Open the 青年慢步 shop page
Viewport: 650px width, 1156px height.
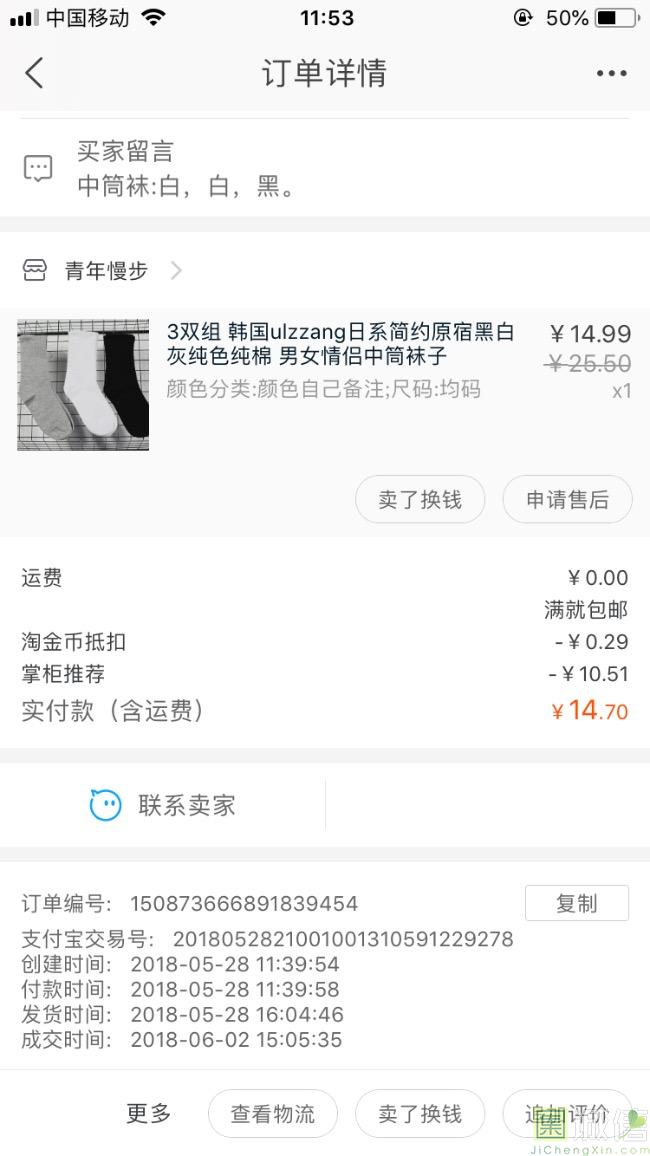tap(102, 271)
